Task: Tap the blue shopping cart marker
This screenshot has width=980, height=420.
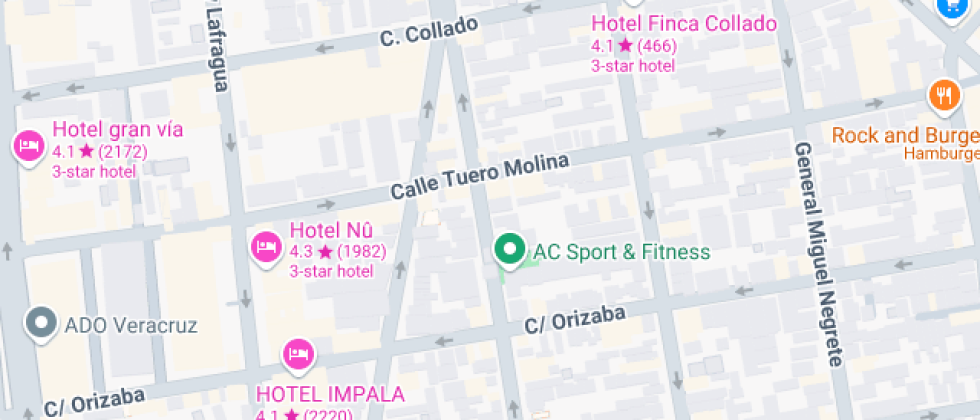Action: (x=951, y=5)
